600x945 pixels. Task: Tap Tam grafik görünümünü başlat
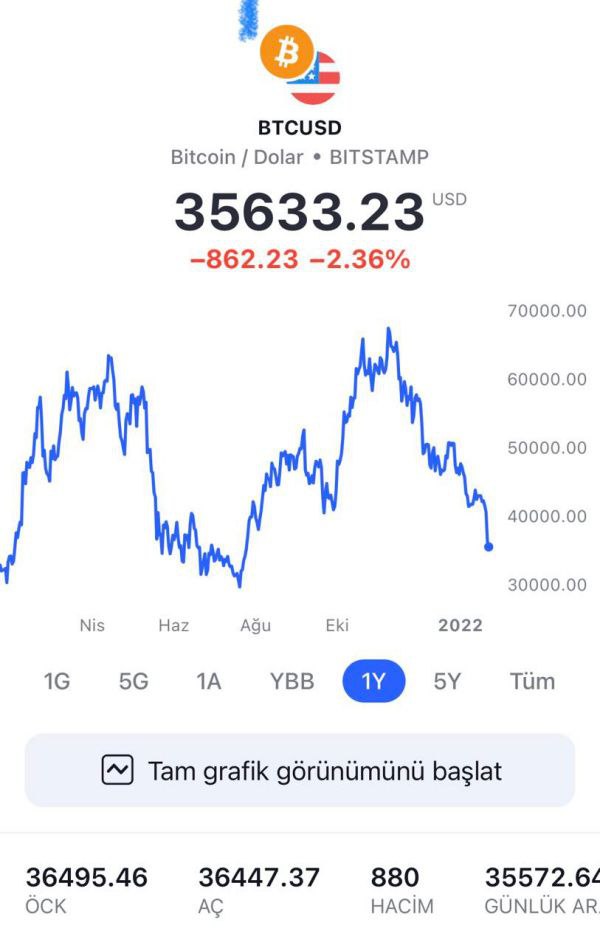300,771
